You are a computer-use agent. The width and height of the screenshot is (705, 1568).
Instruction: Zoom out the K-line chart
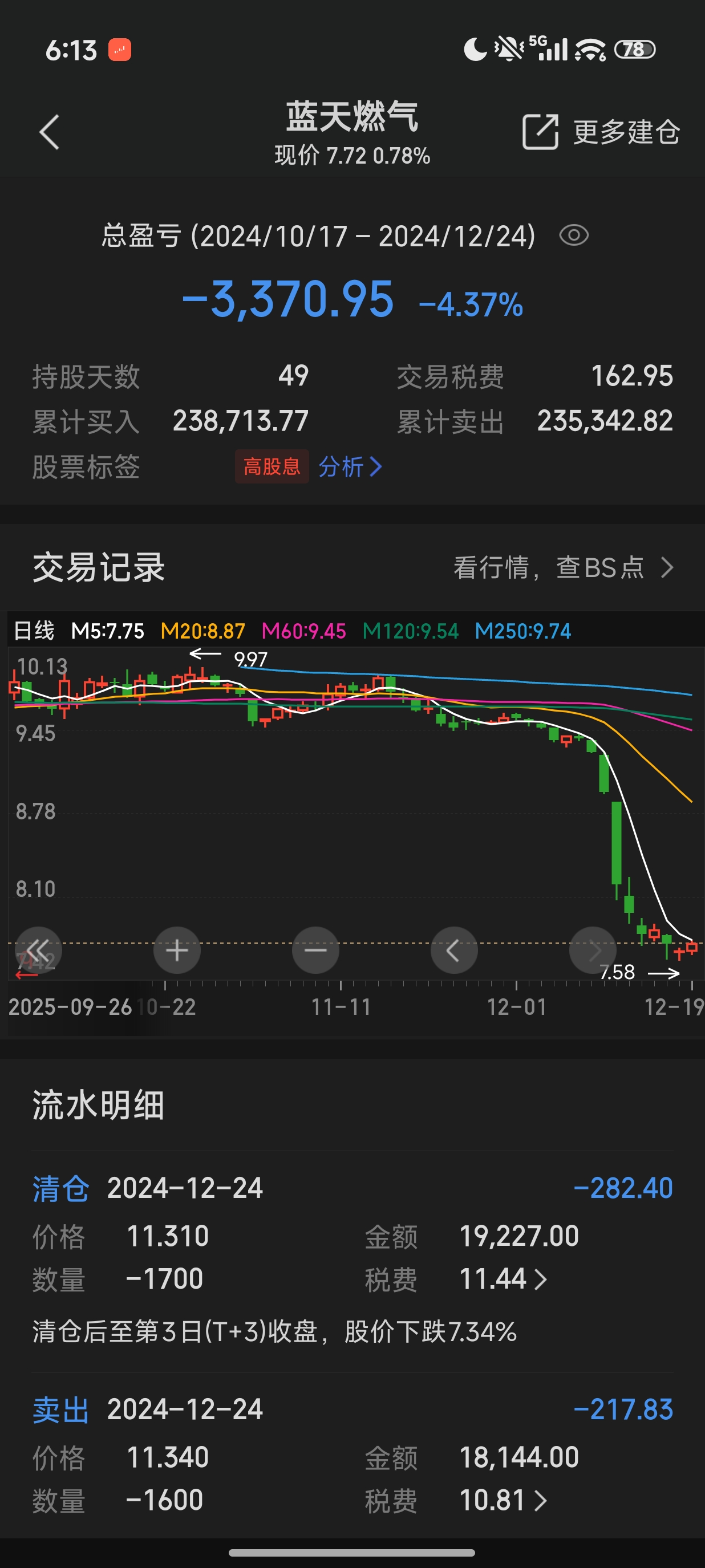tap(315, 950)
